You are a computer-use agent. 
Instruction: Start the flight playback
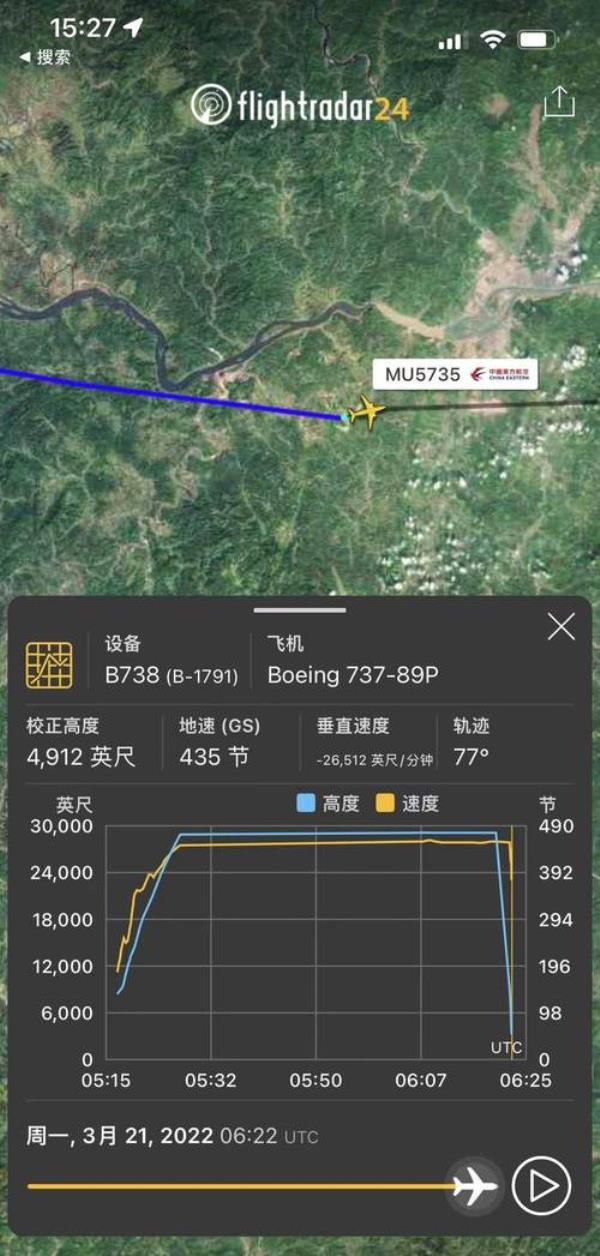[x=541, y=1186]
